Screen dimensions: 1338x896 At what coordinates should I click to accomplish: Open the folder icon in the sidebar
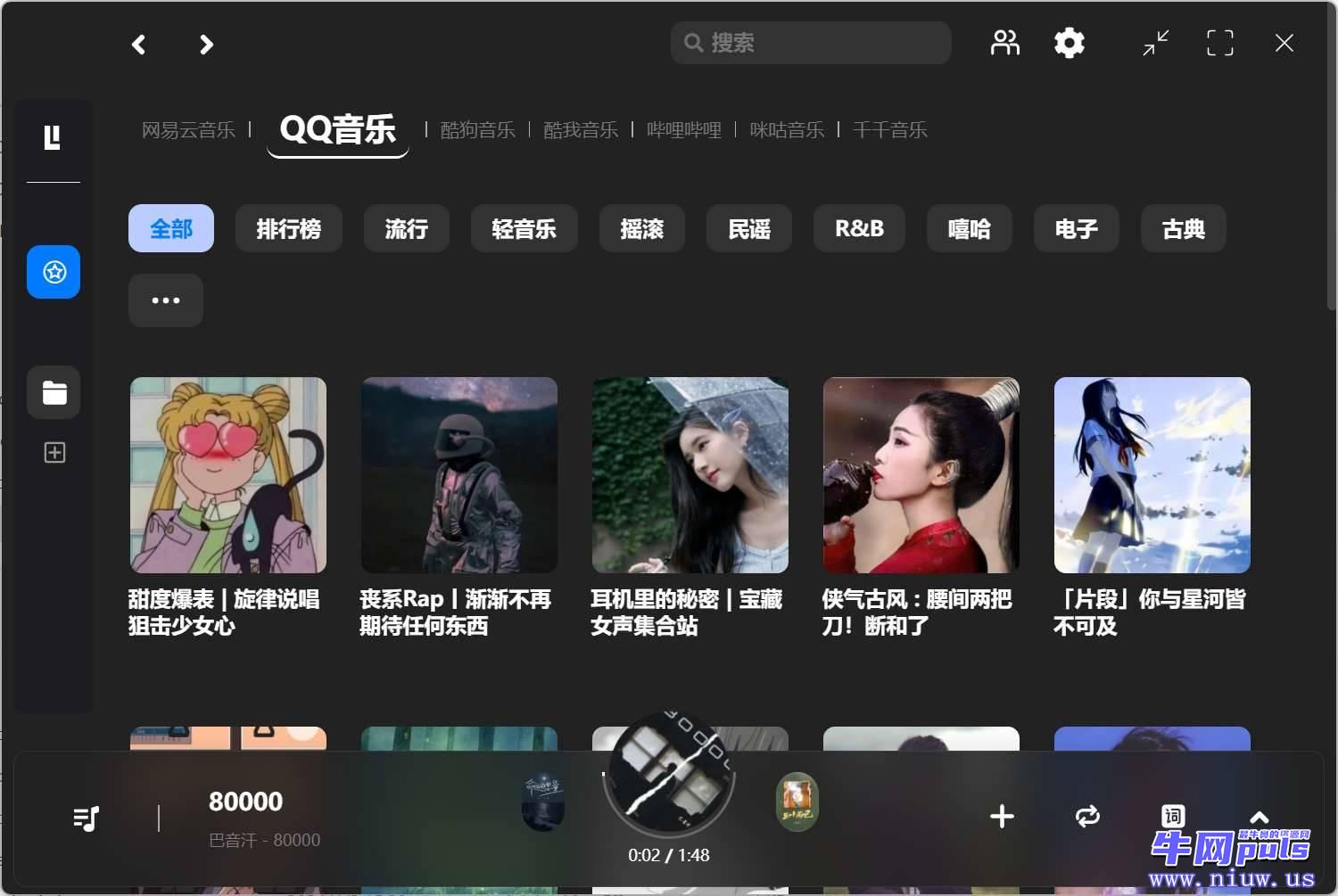(54, 392)
